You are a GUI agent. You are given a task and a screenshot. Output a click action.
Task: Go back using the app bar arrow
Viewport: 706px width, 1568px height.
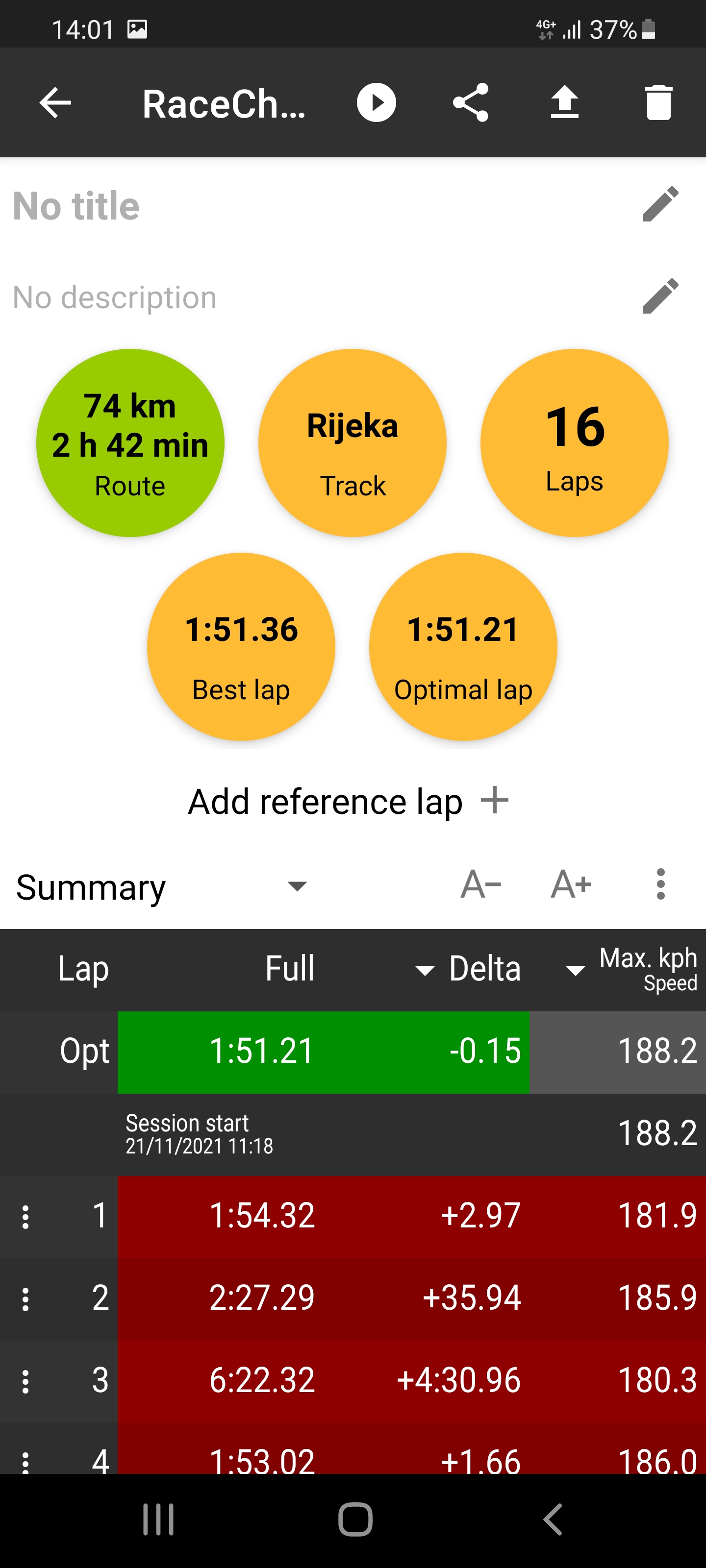tap(55, 102)
